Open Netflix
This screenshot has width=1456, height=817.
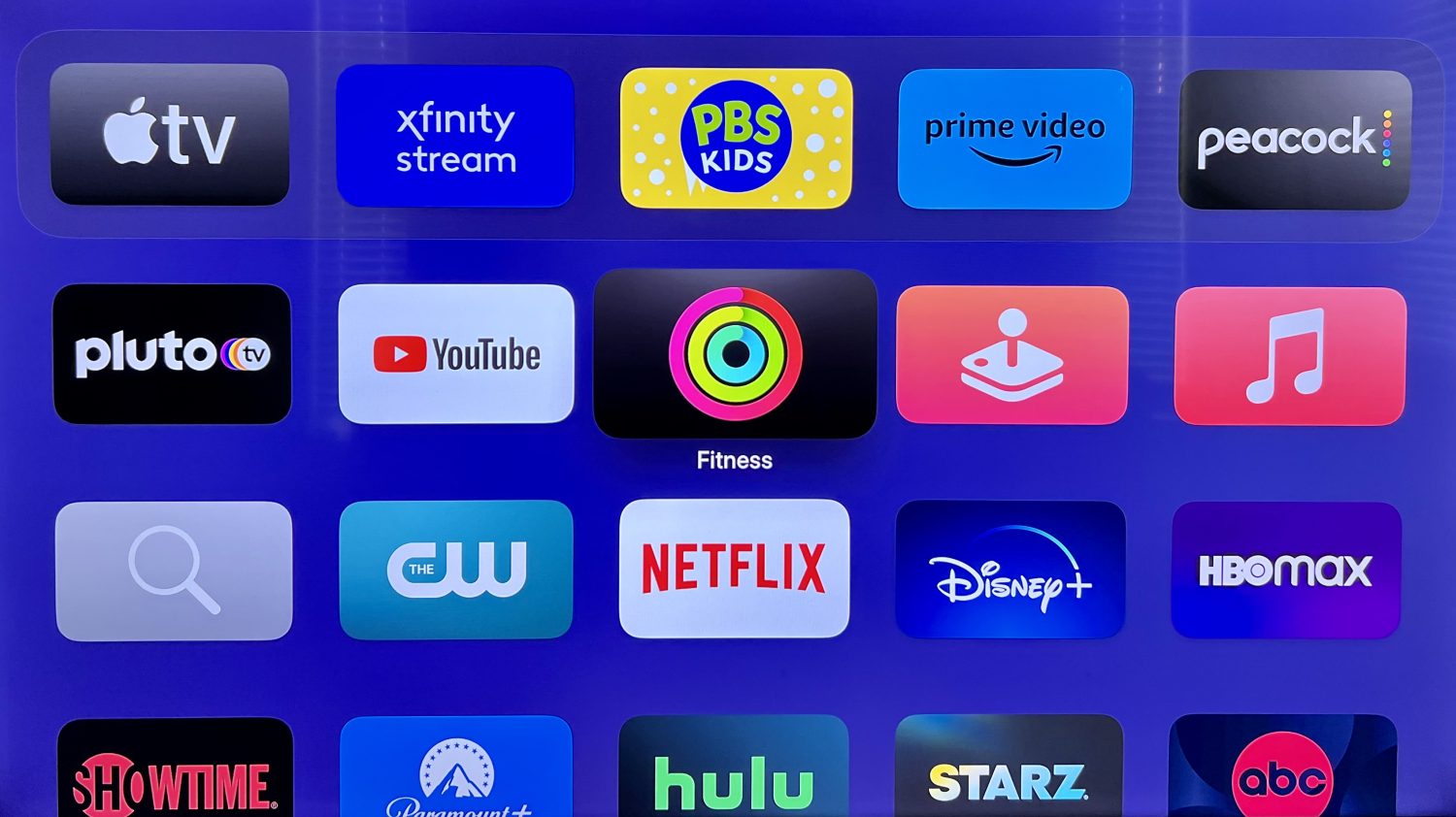click(x=734, y=569)
